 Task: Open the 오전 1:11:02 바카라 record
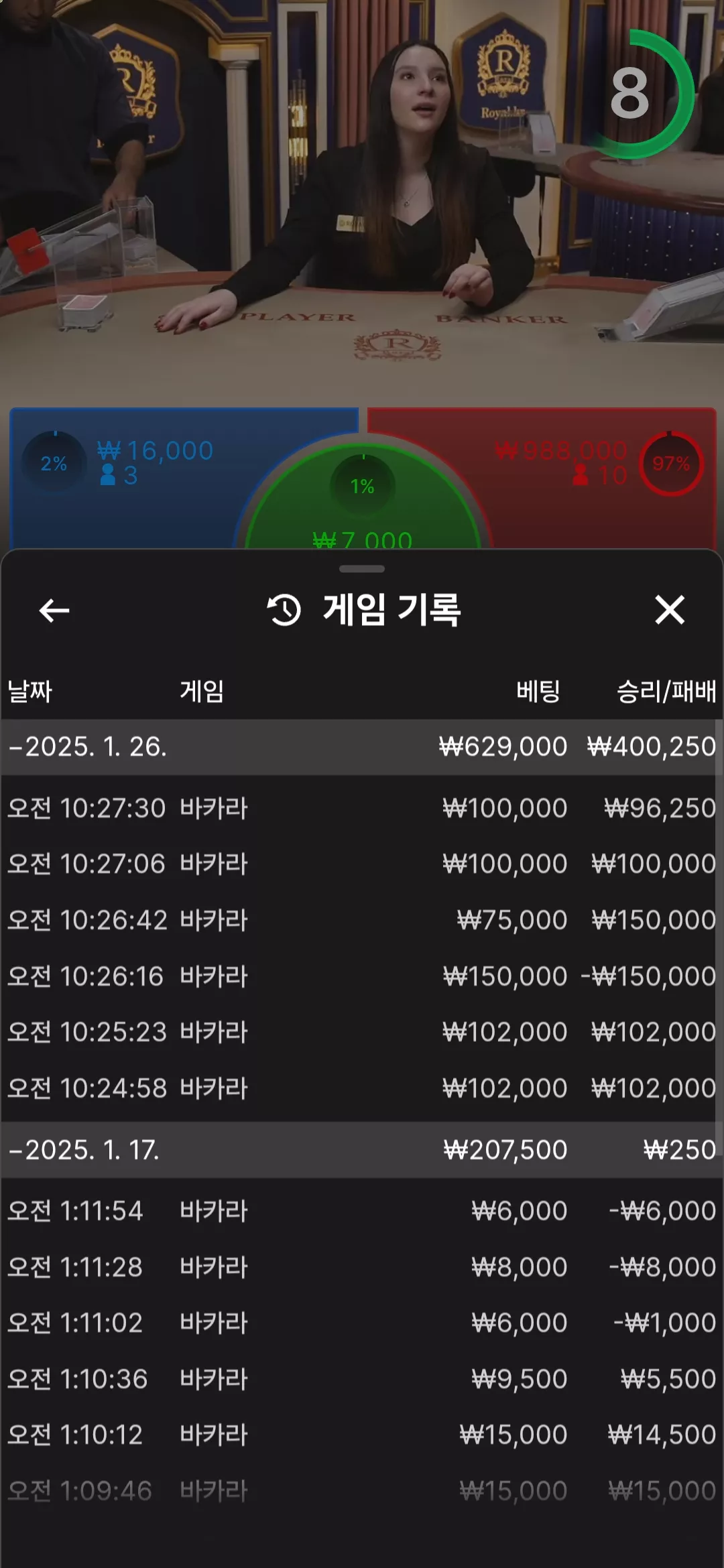[x=362, y=1323]
